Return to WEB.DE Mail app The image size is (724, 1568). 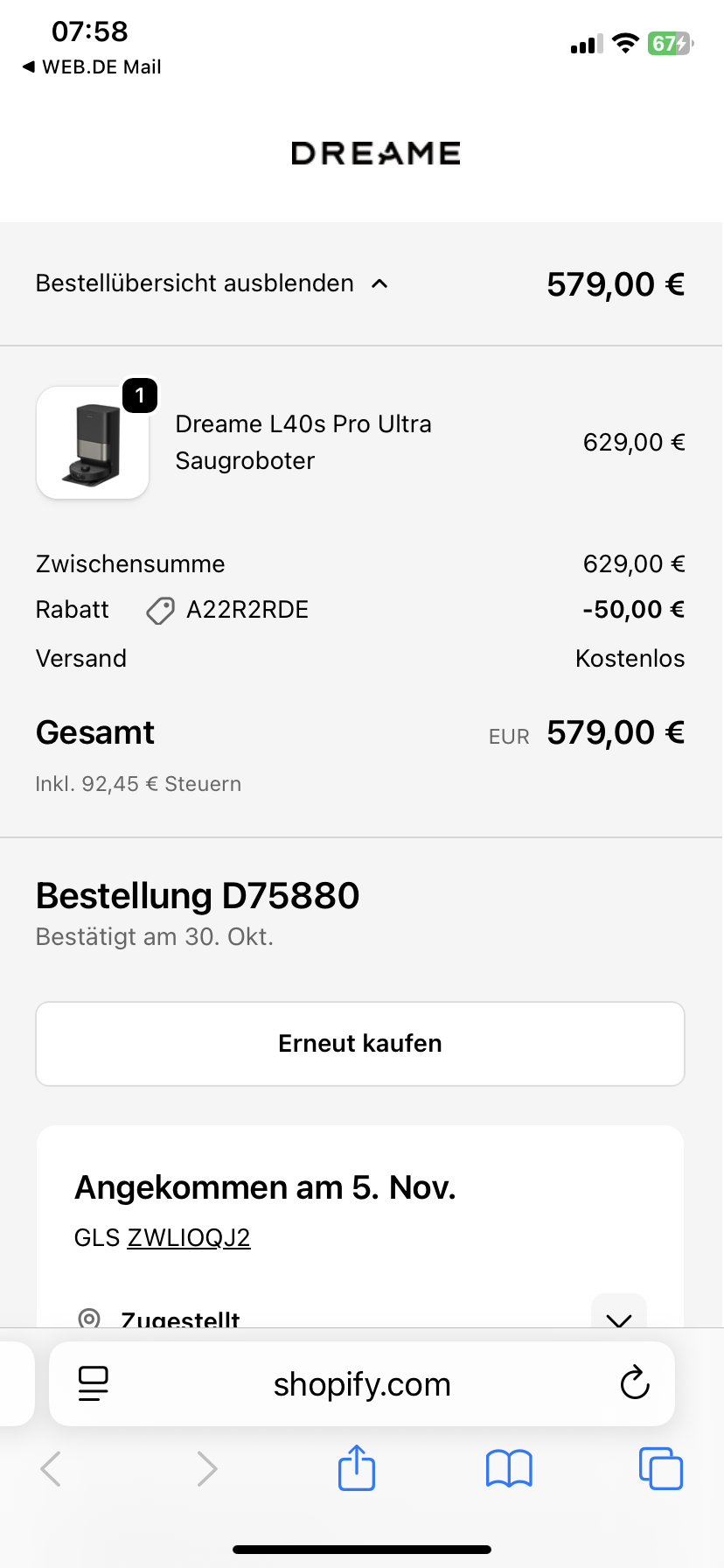[x=92, y=67]
